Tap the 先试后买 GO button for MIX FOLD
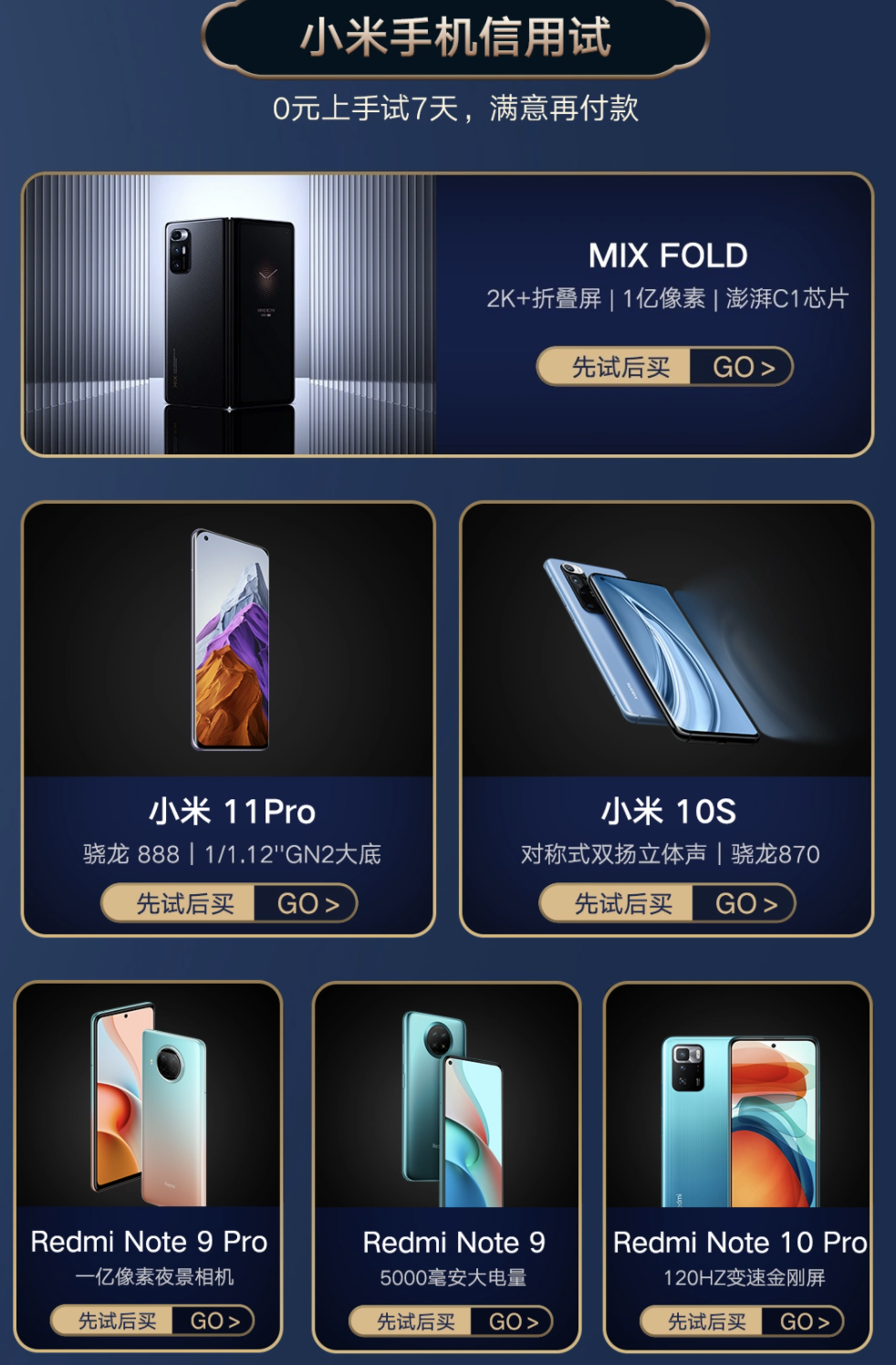This screenshot has width=896, height=1365. [x=664, y=367]
